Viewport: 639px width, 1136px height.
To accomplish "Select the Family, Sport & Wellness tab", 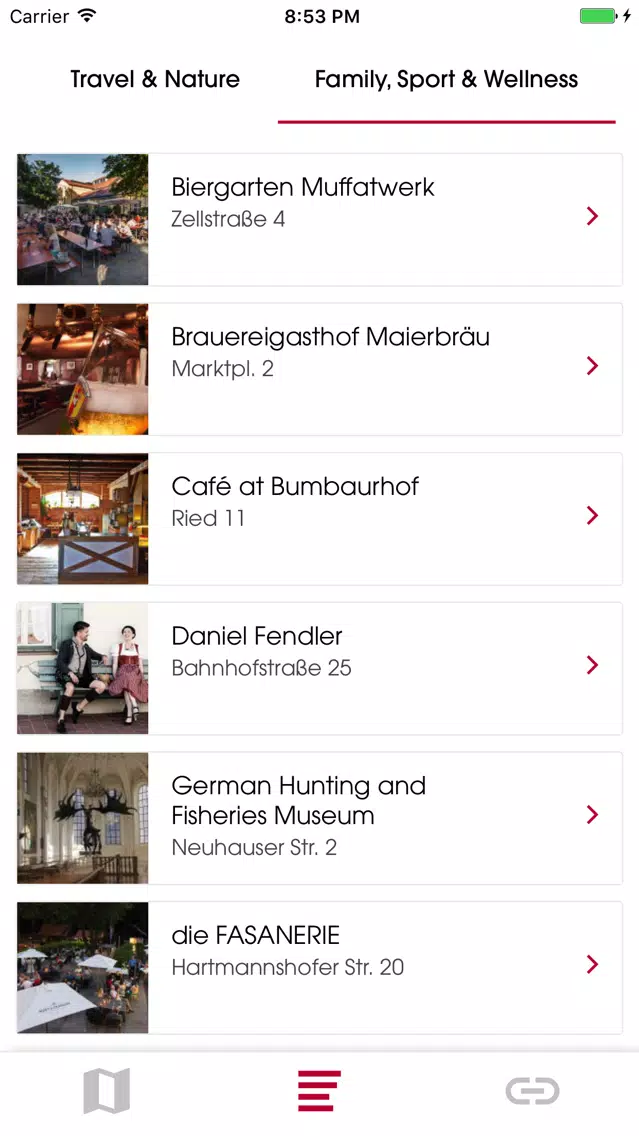I will click(x=446, y=79).
